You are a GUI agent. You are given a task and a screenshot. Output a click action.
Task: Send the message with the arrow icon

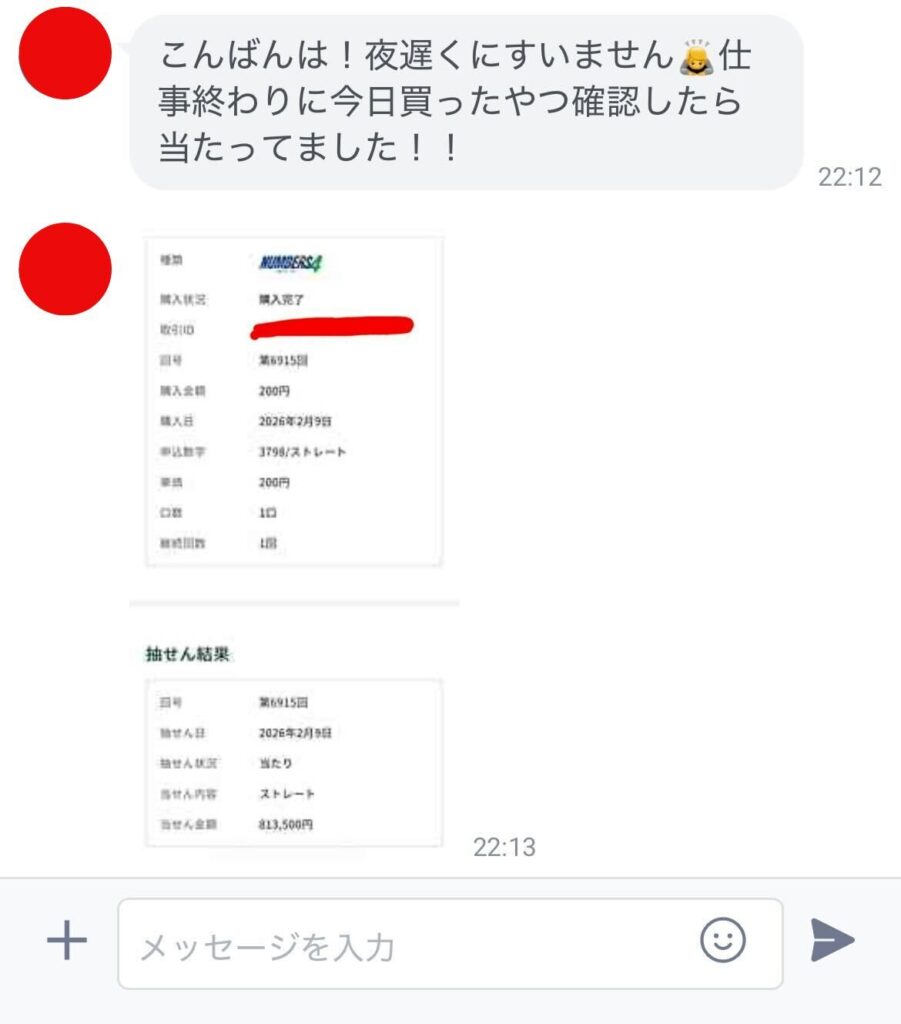[832, 941]
